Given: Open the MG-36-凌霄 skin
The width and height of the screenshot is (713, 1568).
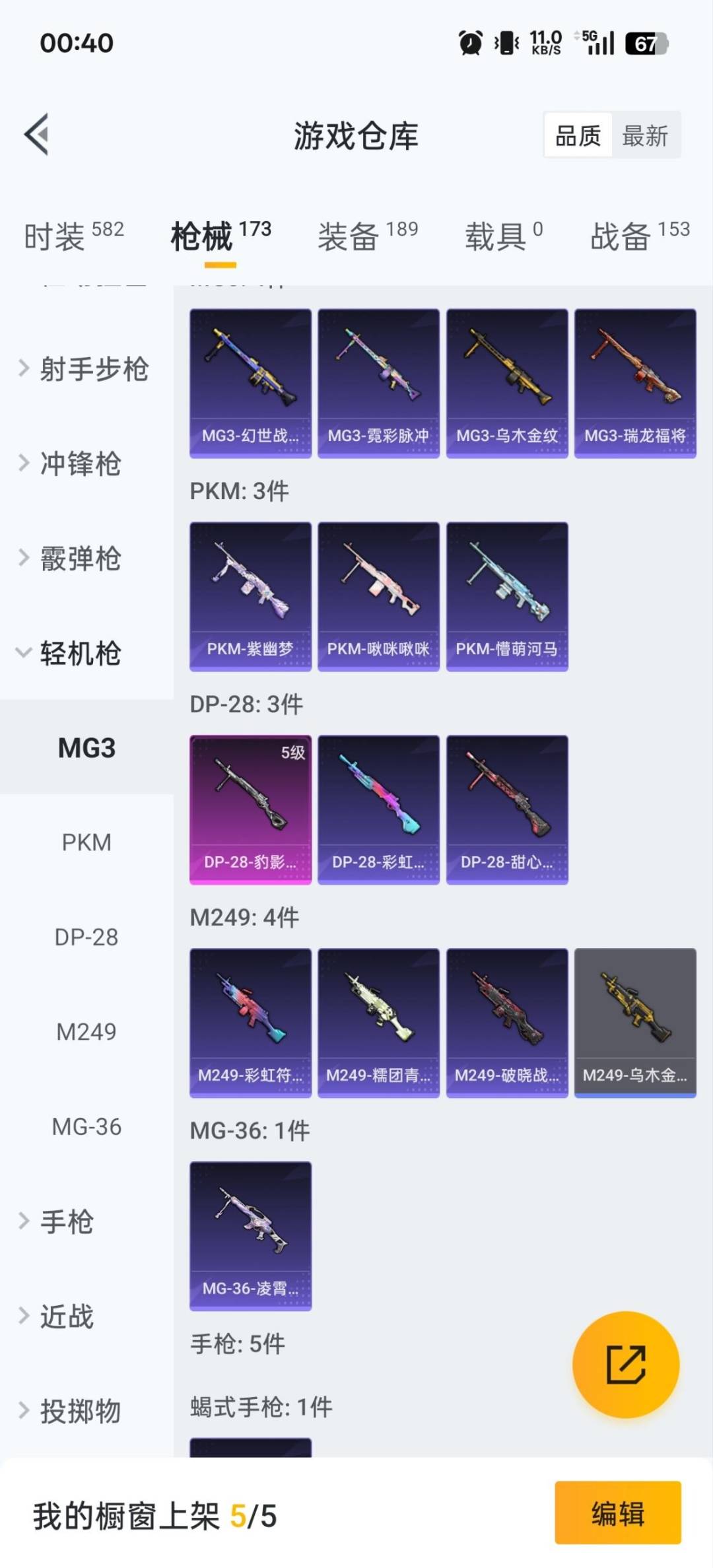Looking at the screenshot, I should pyautogui.click(x=250, y=1236).
